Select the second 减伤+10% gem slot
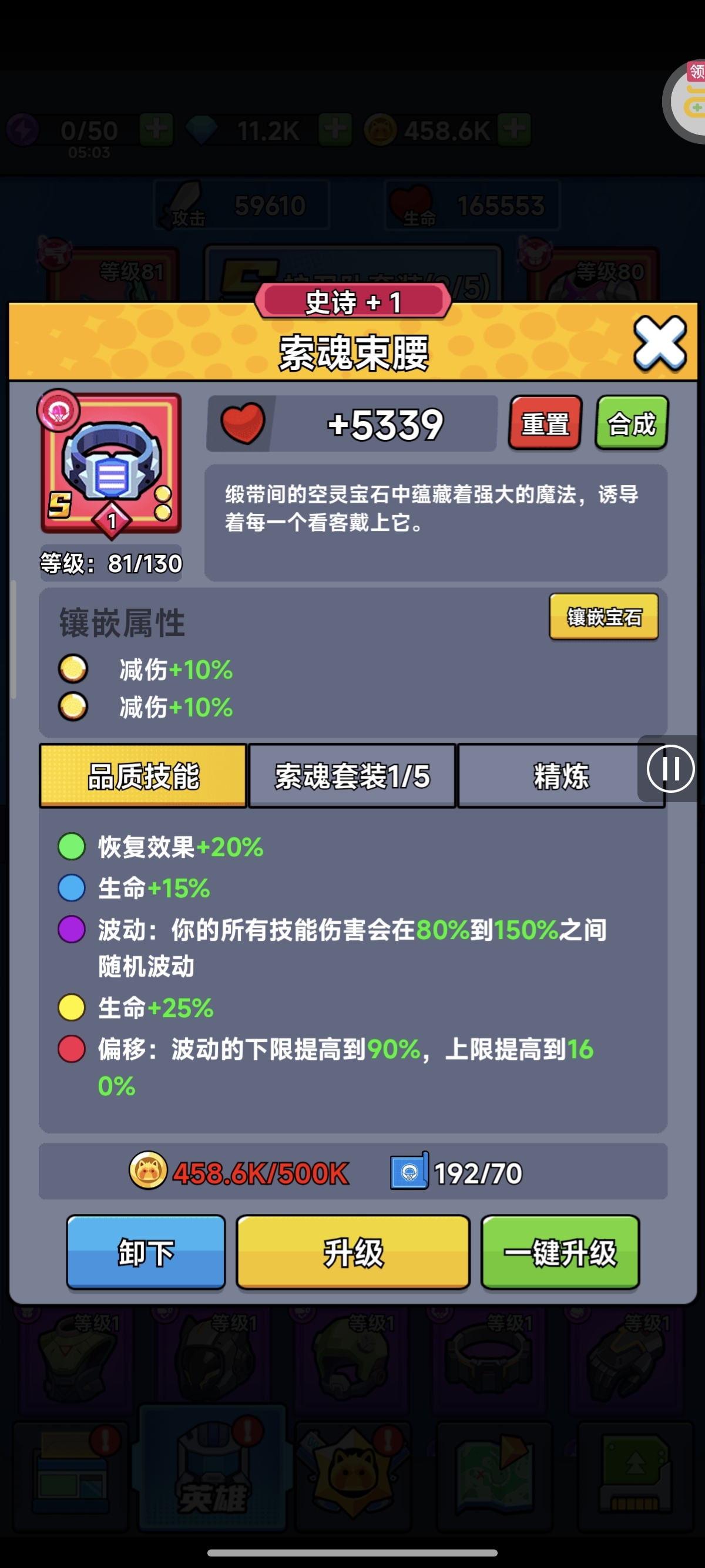Screen dimensions: 705x1568 click(x=73, y=707)
